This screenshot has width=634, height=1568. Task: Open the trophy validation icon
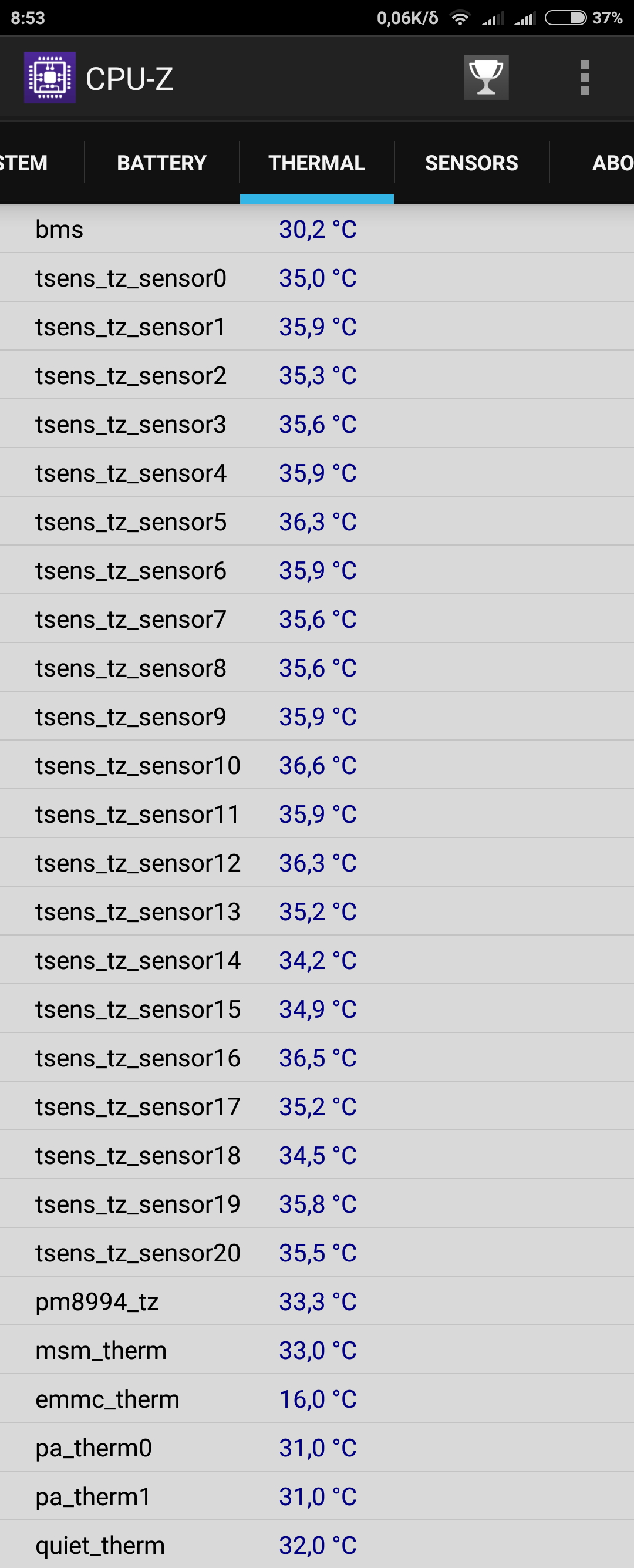485,78
